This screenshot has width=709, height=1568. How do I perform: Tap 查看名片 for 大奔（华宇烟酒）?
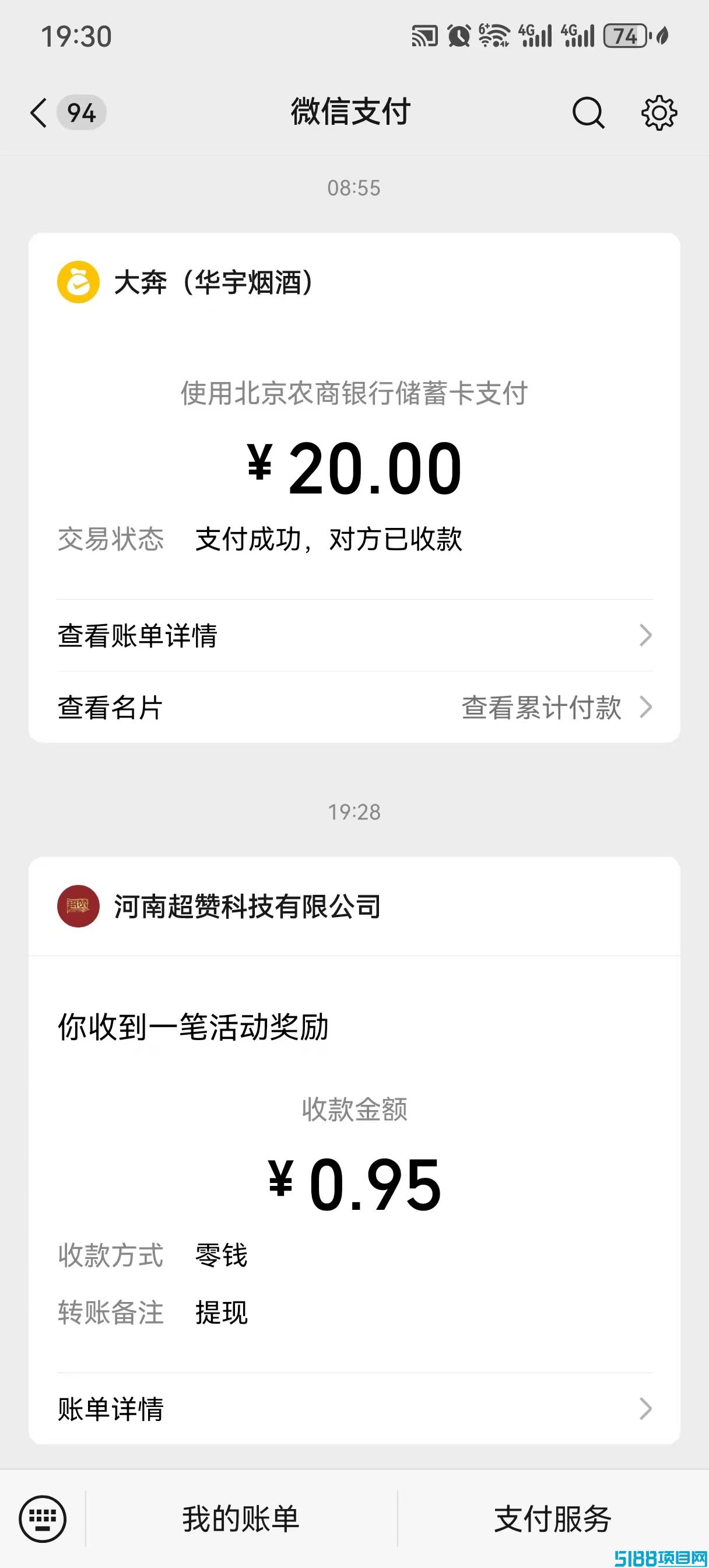click(x=110, y=708)
